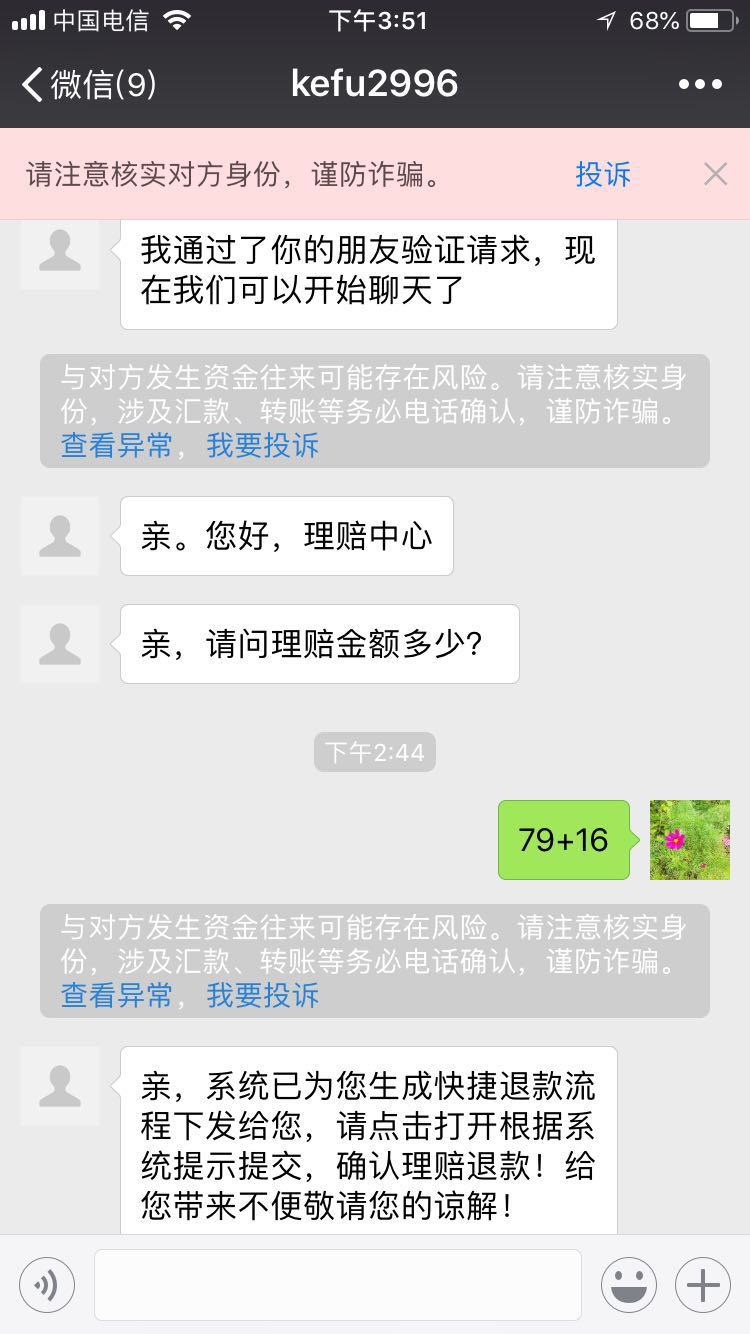Tap 投诉 in the fraud warning banner
750x1334 pixels.
pyautogui.click(x=603, y=174)
